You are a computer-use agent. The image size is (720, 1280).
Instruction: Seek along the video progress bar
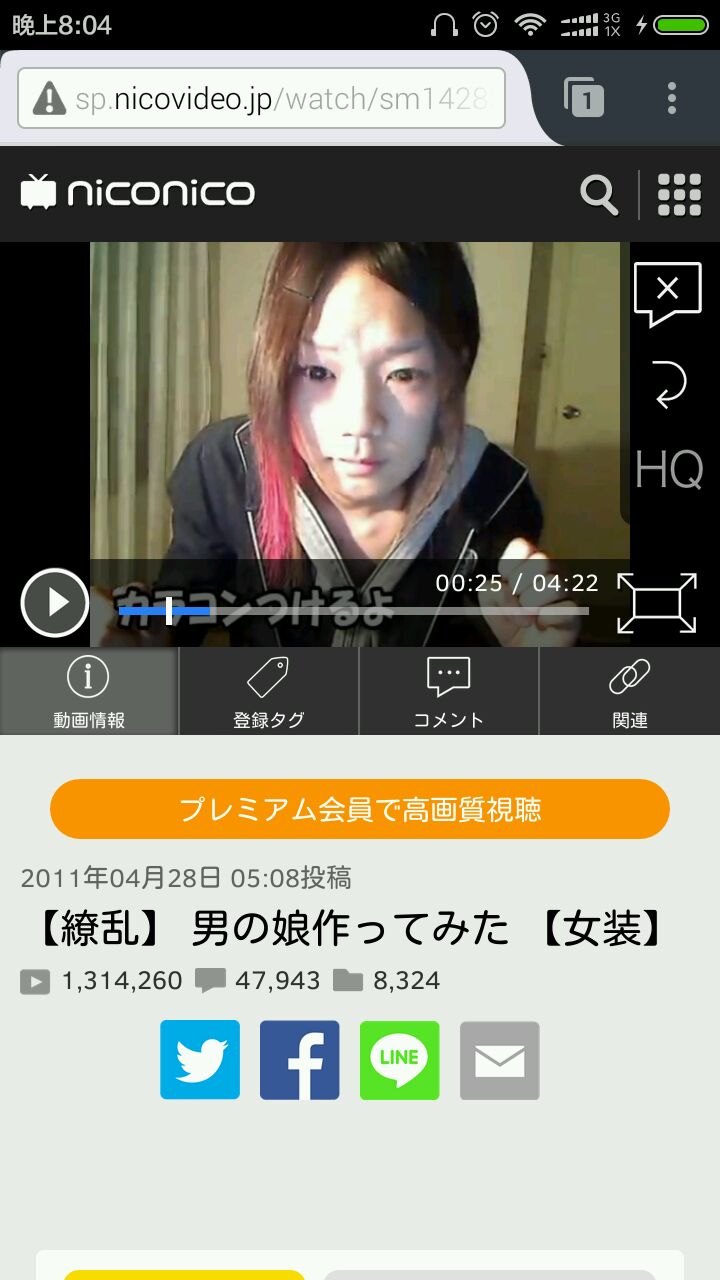353,610
